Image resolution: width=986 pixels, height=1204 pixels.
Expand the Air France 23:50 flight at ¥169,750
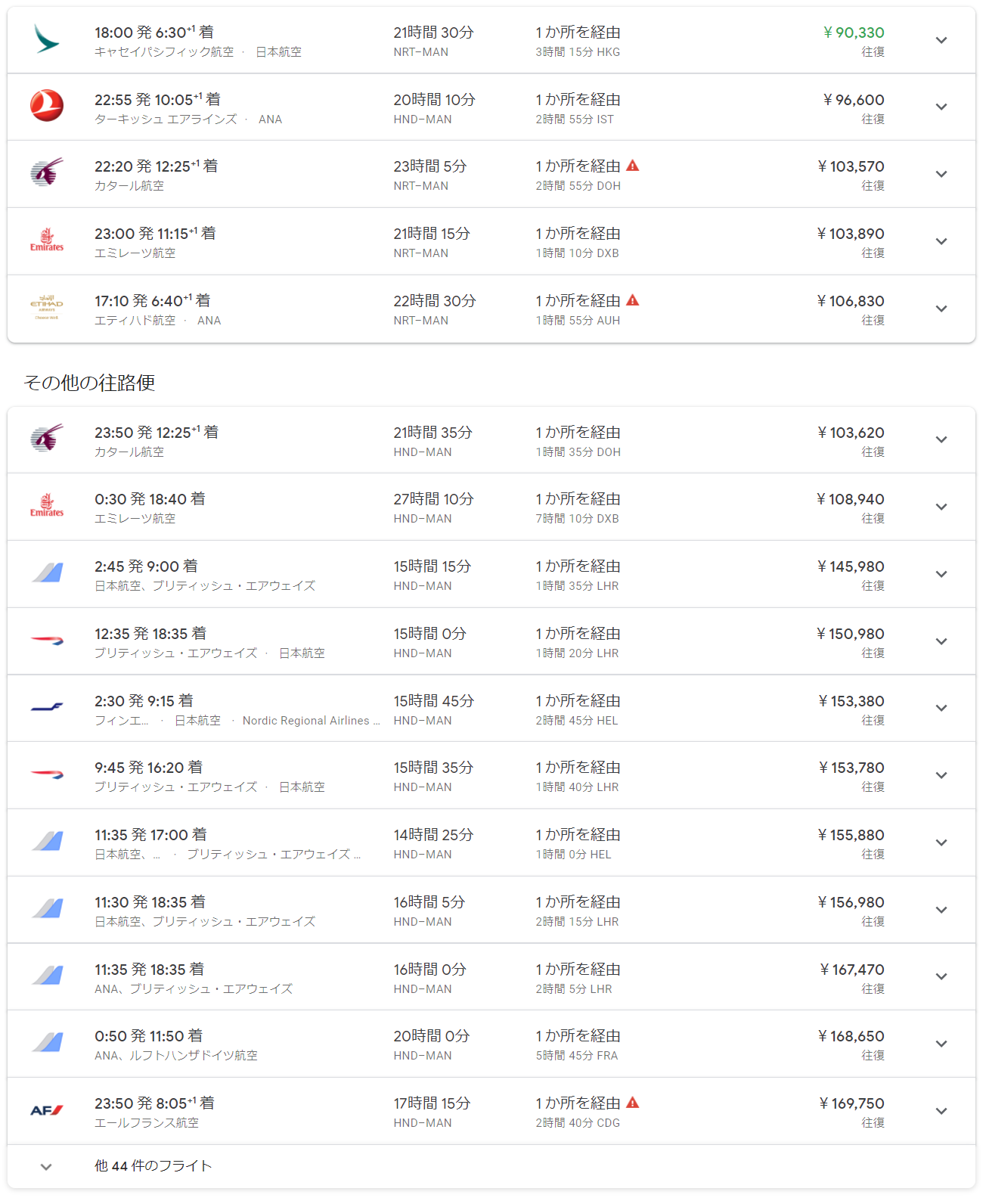pyautogui.click(x=941, y=1112)
